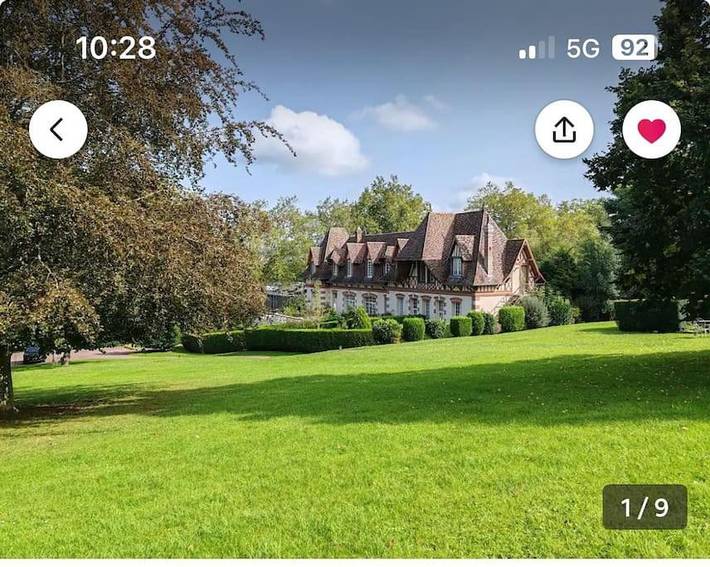710x567 pixels.
Task: Open the house photo full screen
Action: click(400, 300)
